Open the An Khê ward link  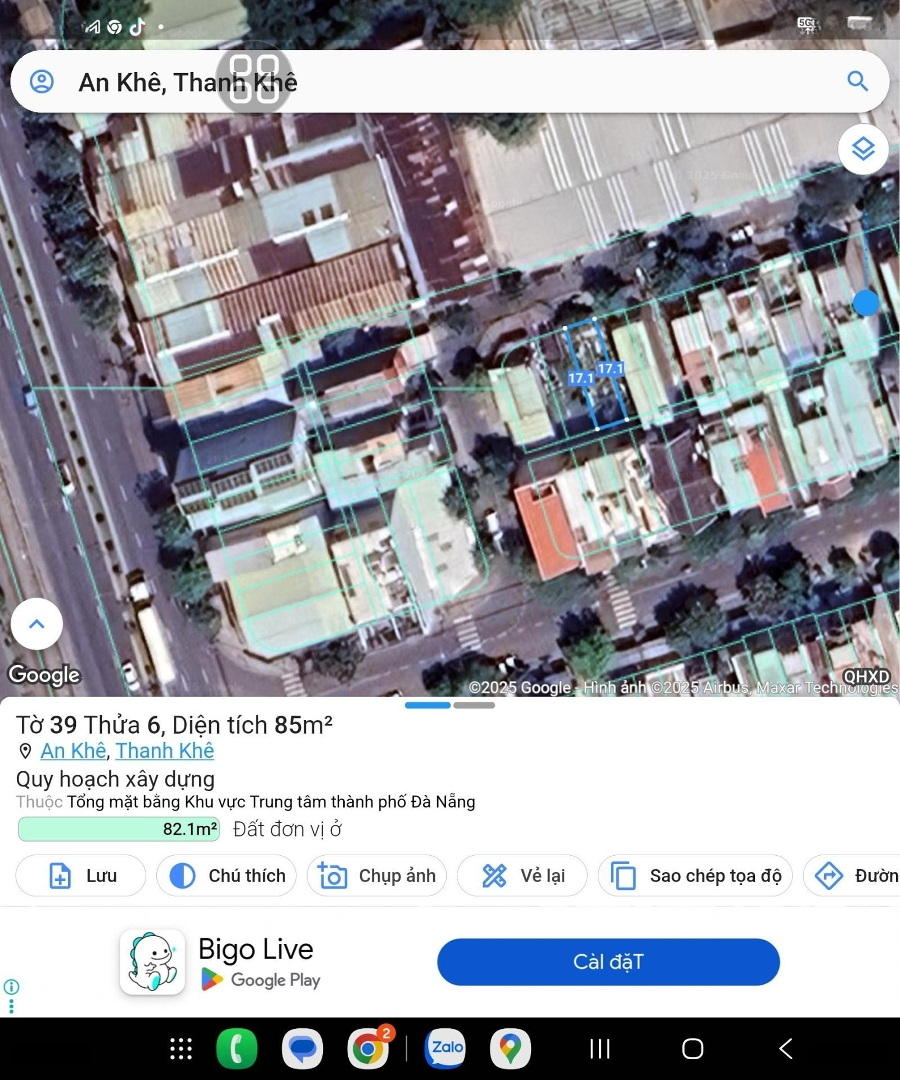coord(73,751)
